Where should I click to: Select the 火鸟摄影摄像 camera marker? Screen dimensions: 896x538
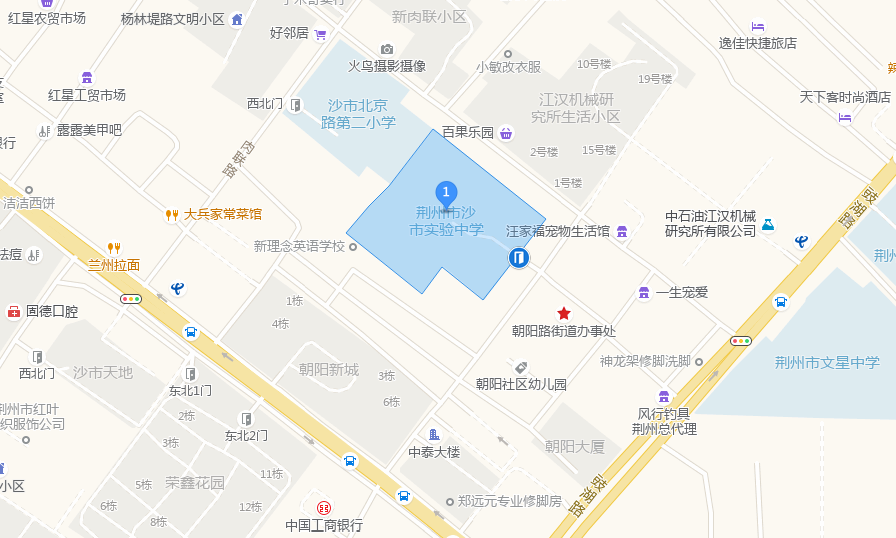point(387,49)
